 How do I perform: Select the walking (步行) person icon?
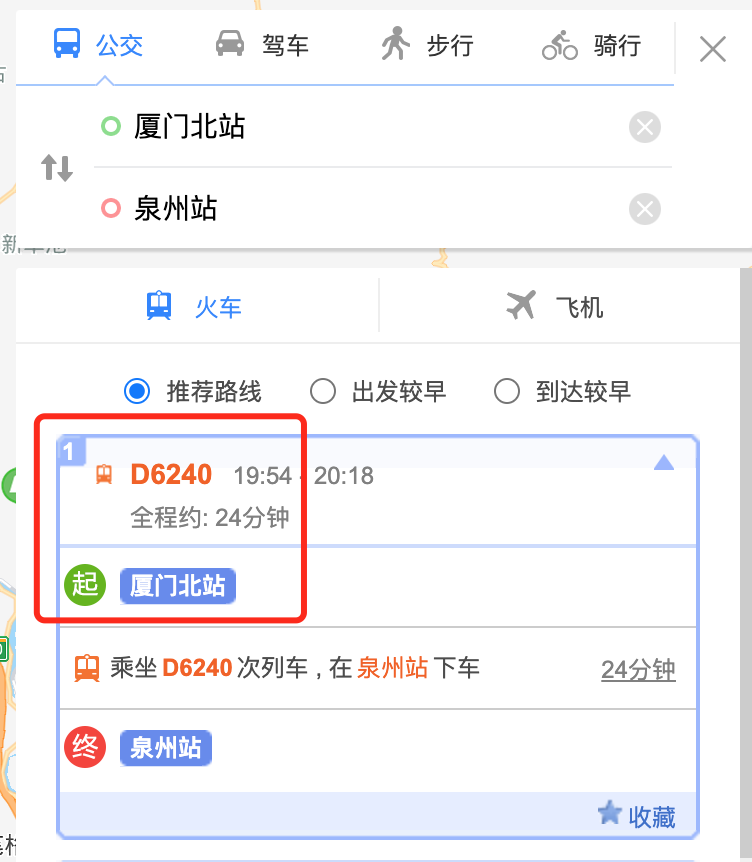397,44
